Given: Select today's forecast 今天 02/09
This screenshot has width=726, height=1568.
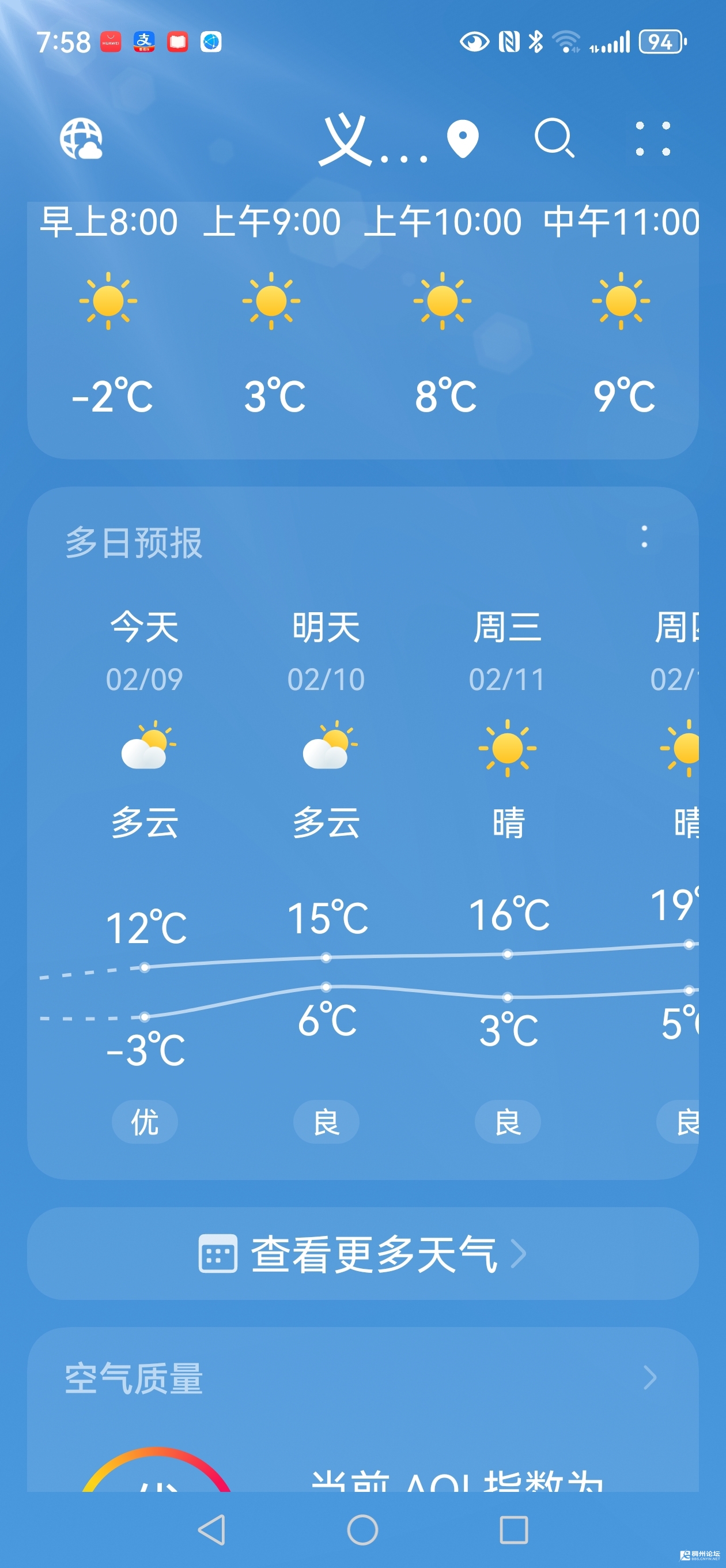Looking at the screenshot, I should 144,651.
